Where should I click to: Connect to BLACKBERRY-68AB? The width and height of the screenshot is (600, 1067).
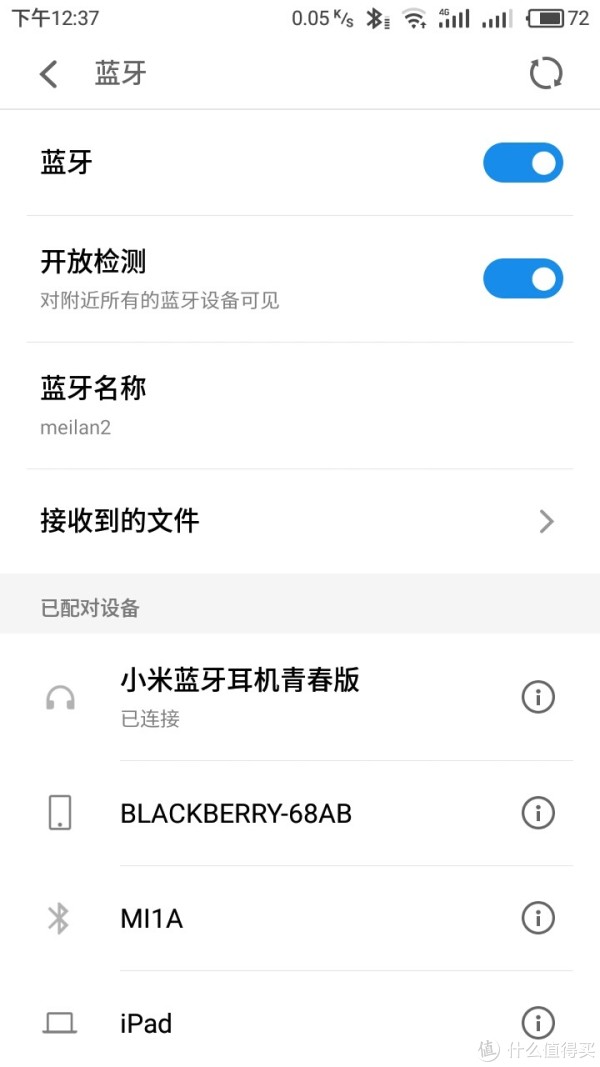click(x=300, y=813)
